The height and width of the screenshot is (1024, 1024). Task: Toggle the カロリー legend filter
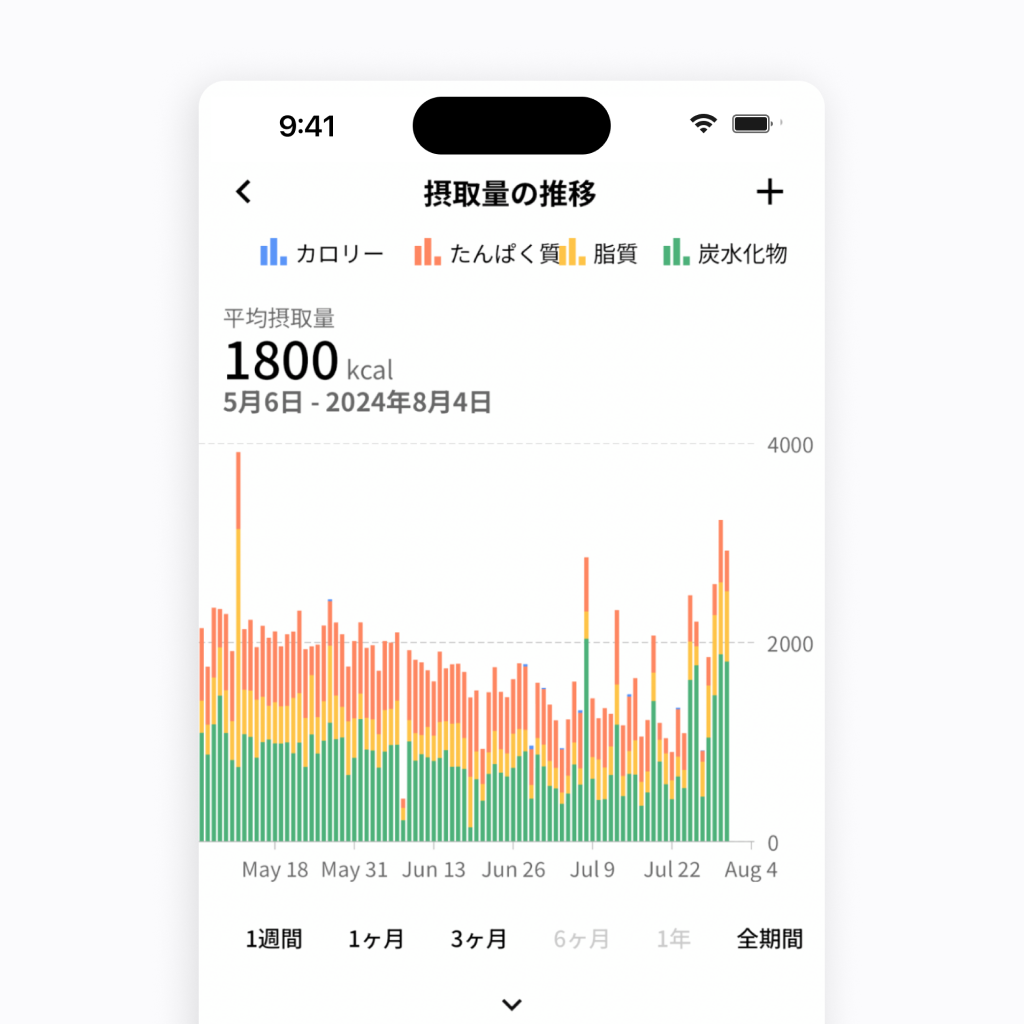coord(322,253)
